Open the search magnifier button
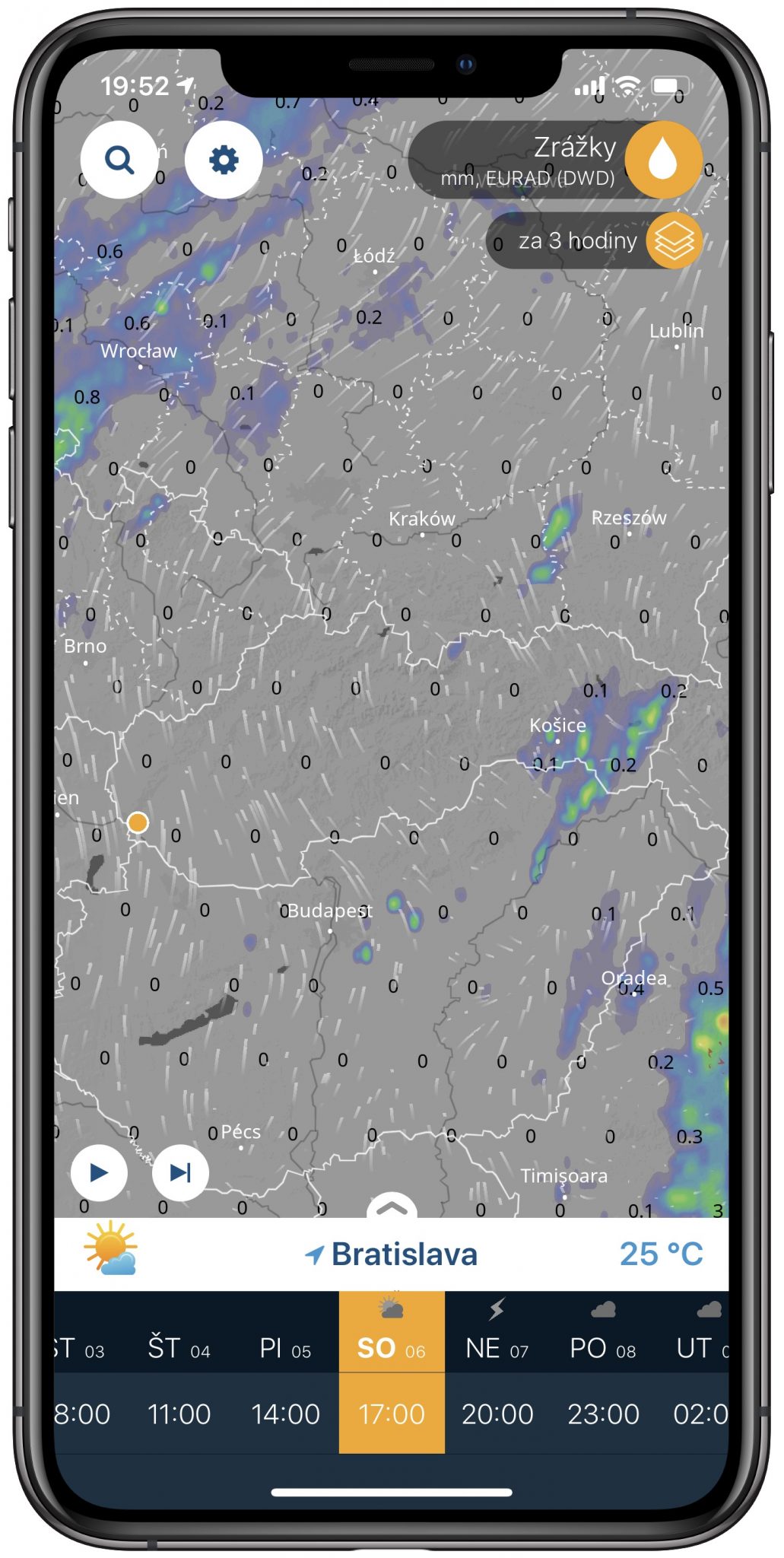The image size is (784, 1558). pos(119,161)
